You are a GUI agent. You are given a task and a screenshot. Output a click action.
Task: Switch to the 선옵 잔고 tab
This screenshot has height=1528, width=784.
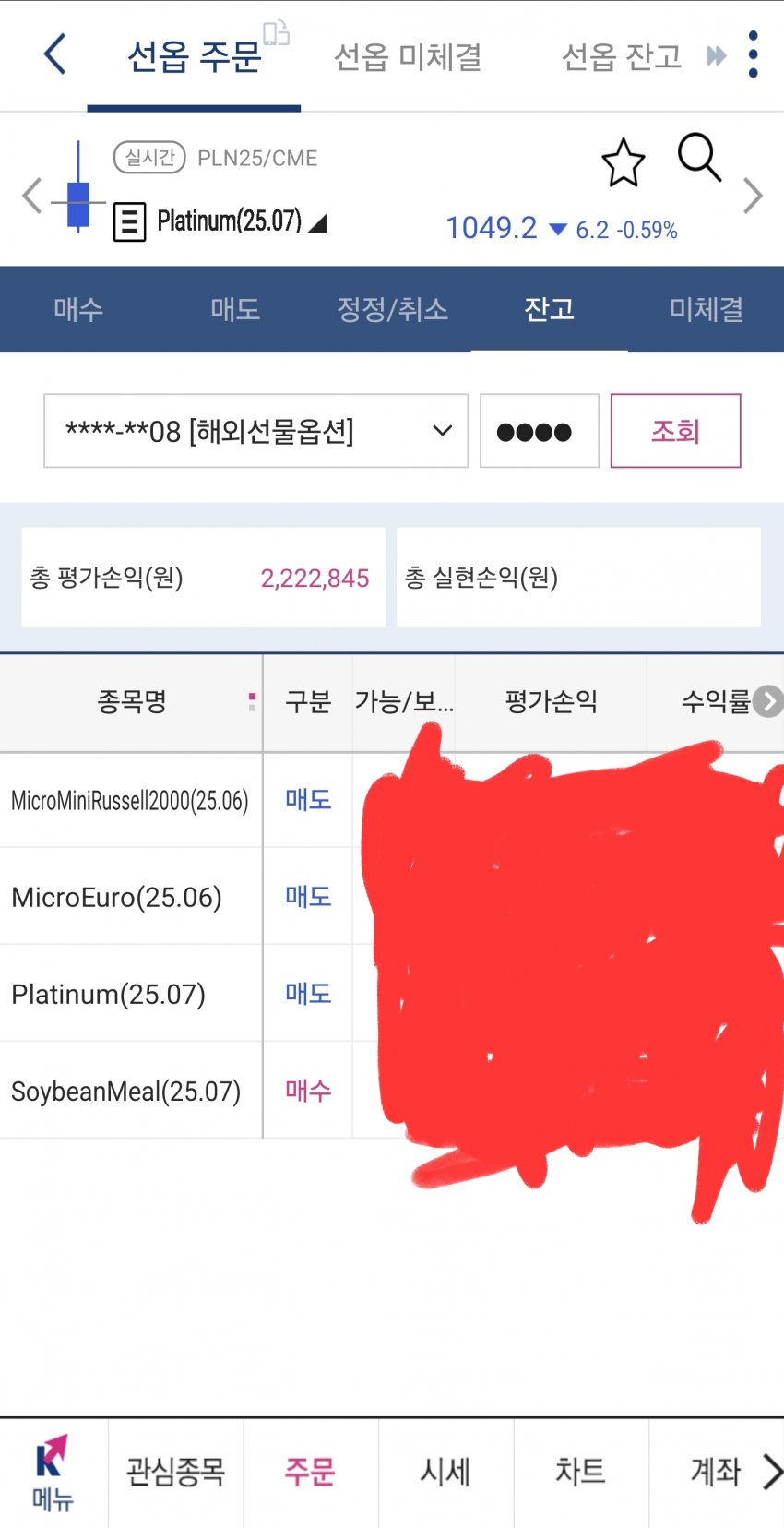coord(622,56)
